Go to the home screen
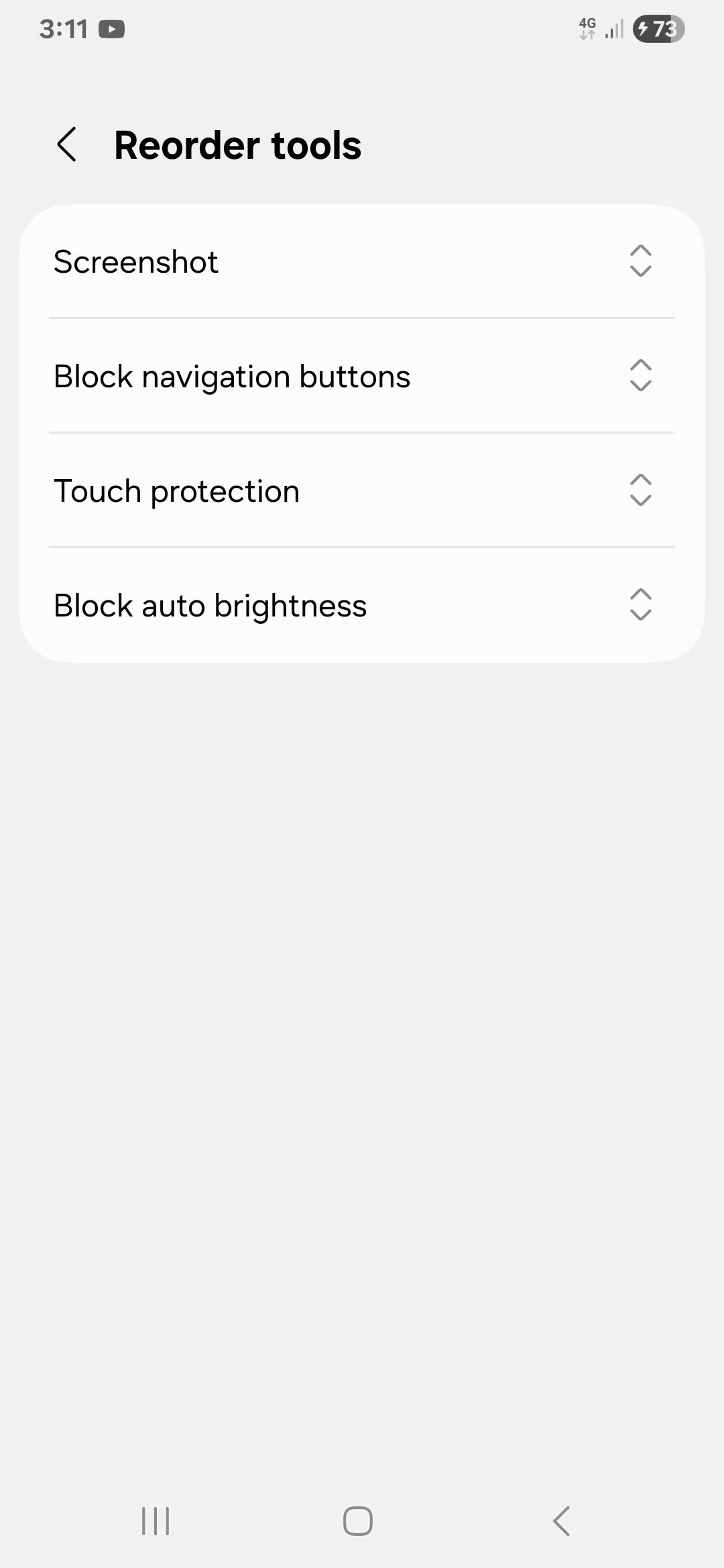This screenshot has width=724, height=1568. point(358,1521)
